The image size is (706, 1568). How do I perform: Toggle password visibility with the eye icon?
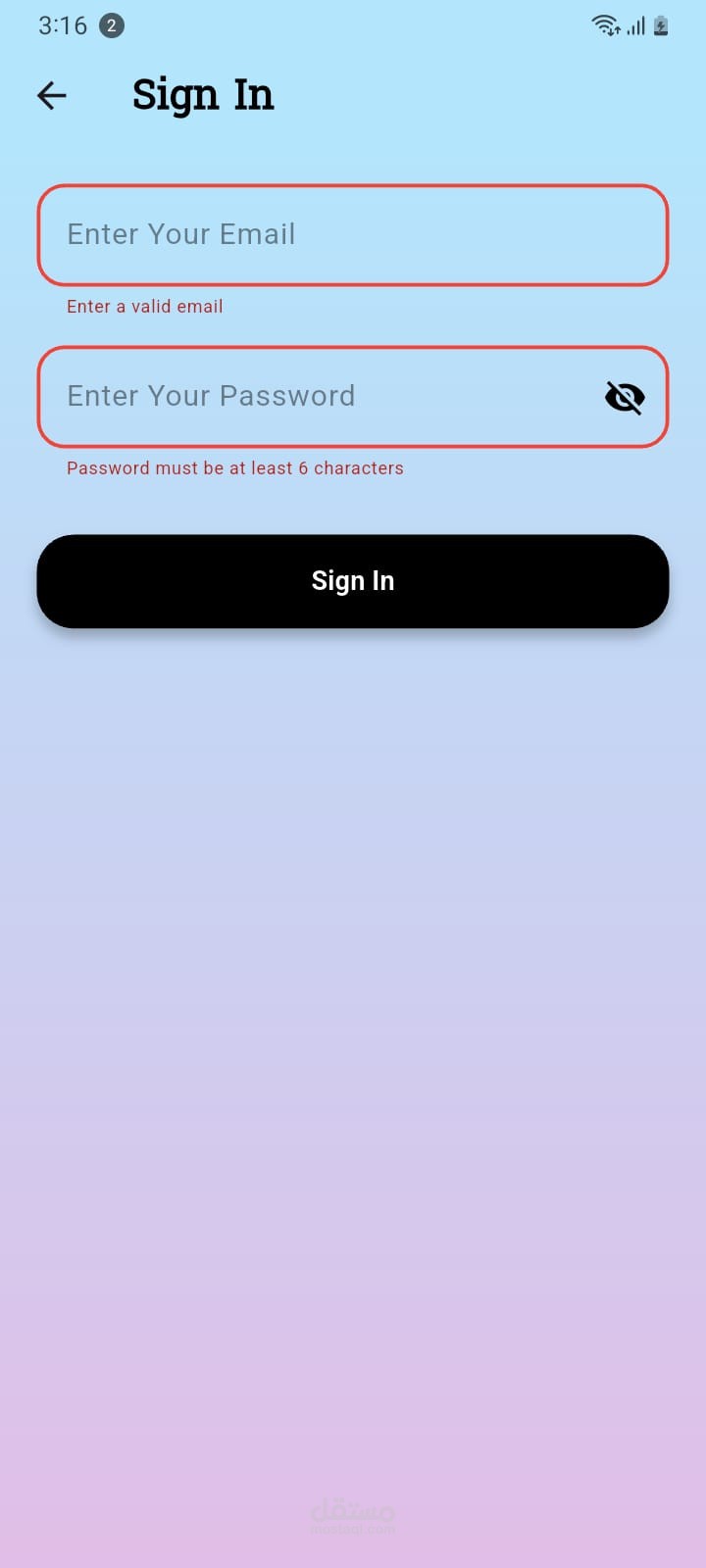625,398
